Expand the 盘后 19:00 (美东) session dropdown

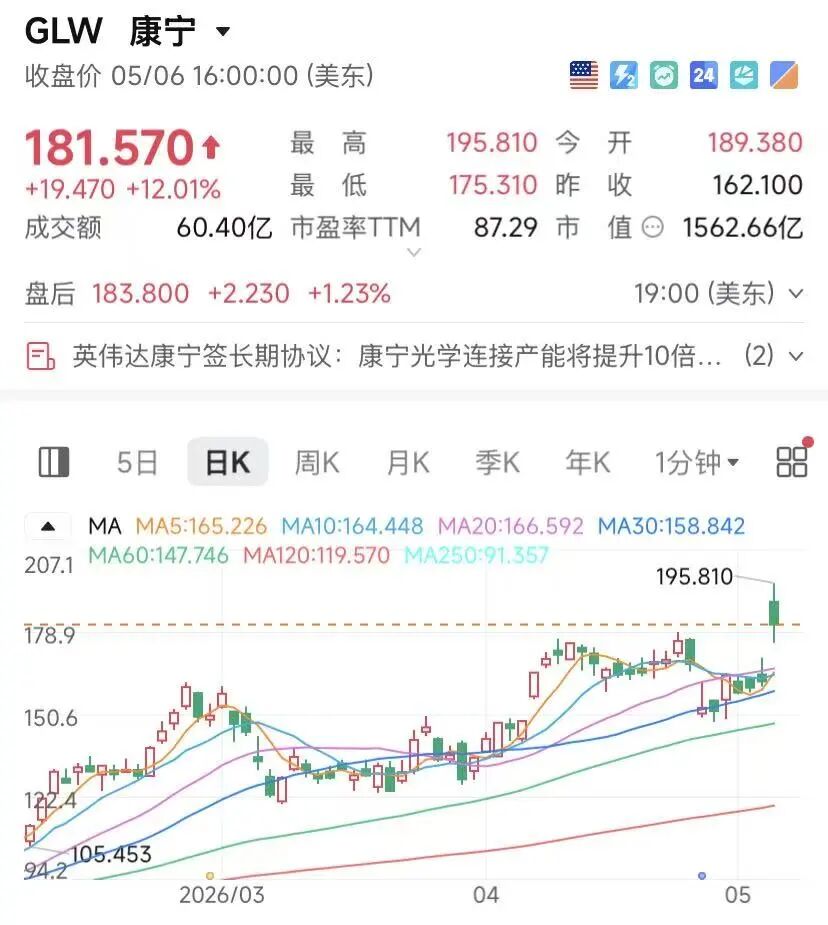point(796,293)
